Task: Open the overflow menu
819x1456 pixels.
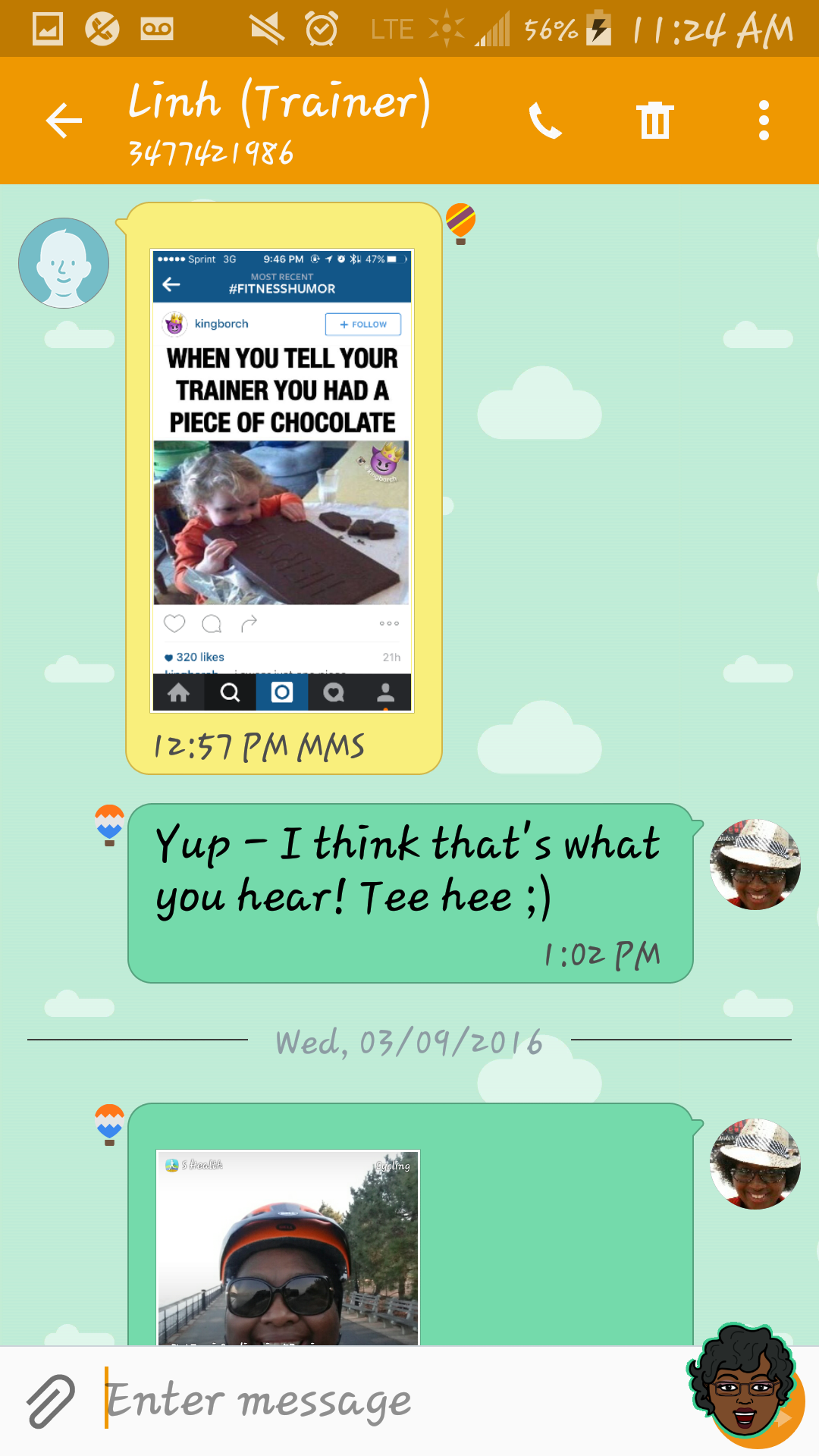Action: click(764, 121)
